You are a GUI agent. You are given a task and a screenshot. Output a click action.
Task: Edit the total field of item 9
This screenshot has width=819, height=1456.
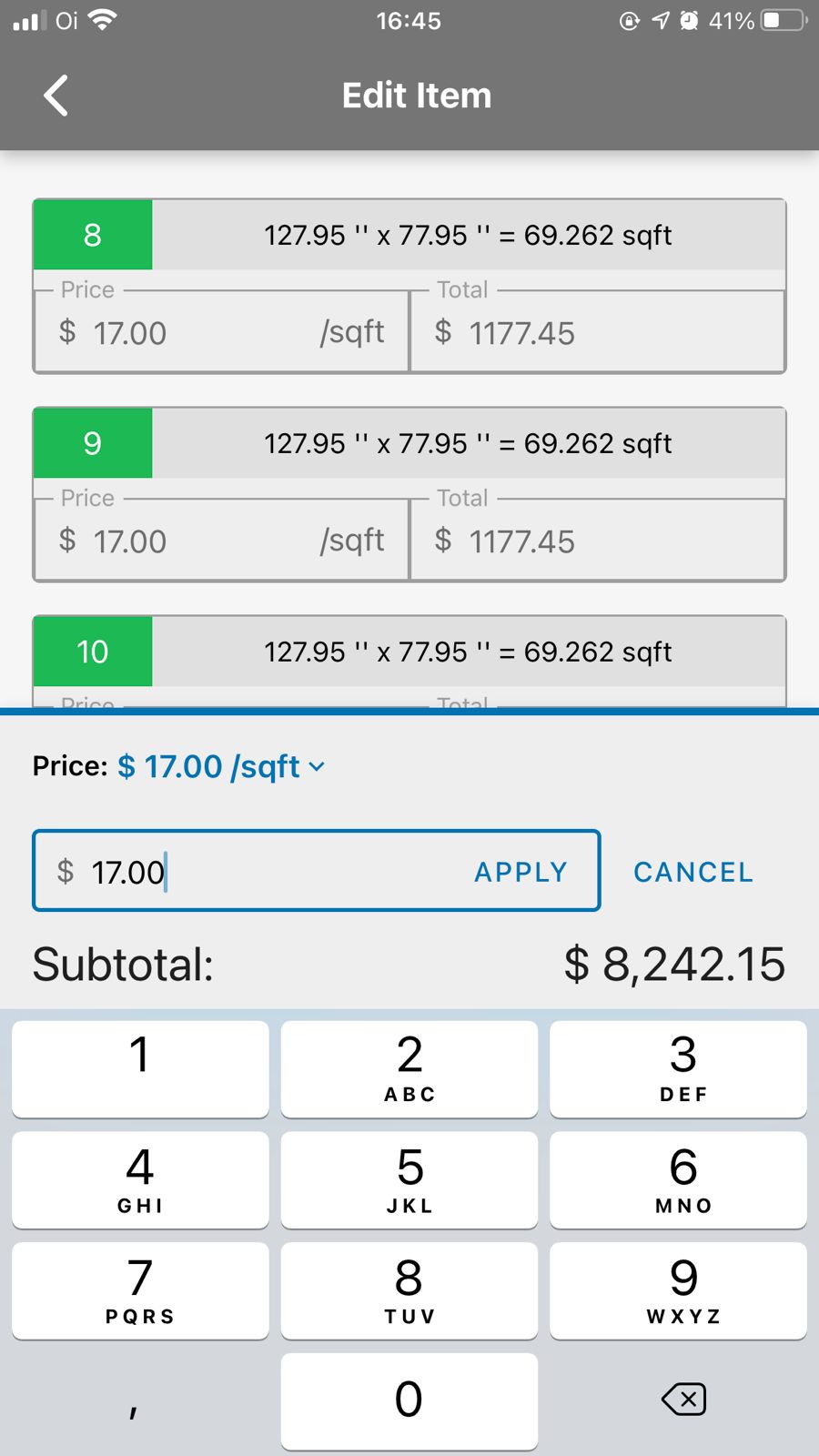(x=598, y=540)
